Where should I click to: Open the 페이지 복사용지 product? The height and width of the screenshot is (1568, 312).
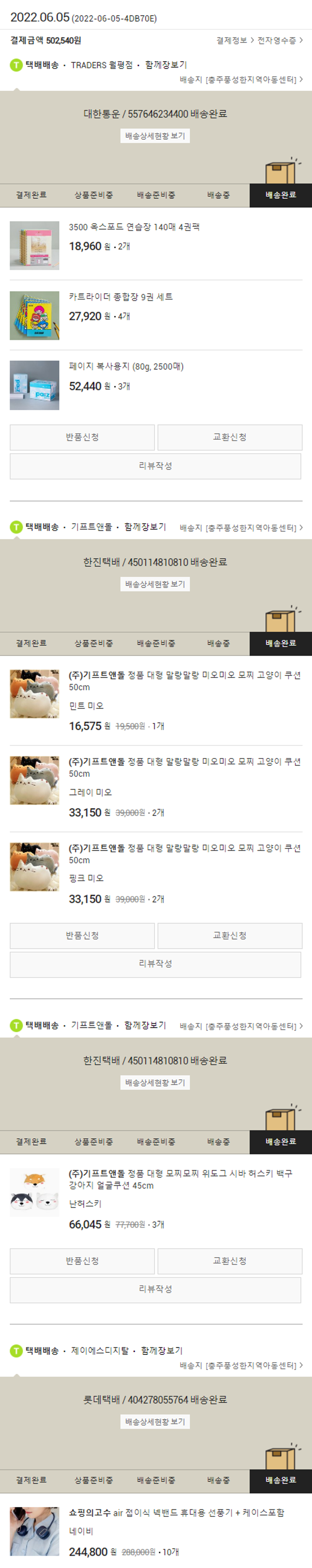(x=126, y=367)
